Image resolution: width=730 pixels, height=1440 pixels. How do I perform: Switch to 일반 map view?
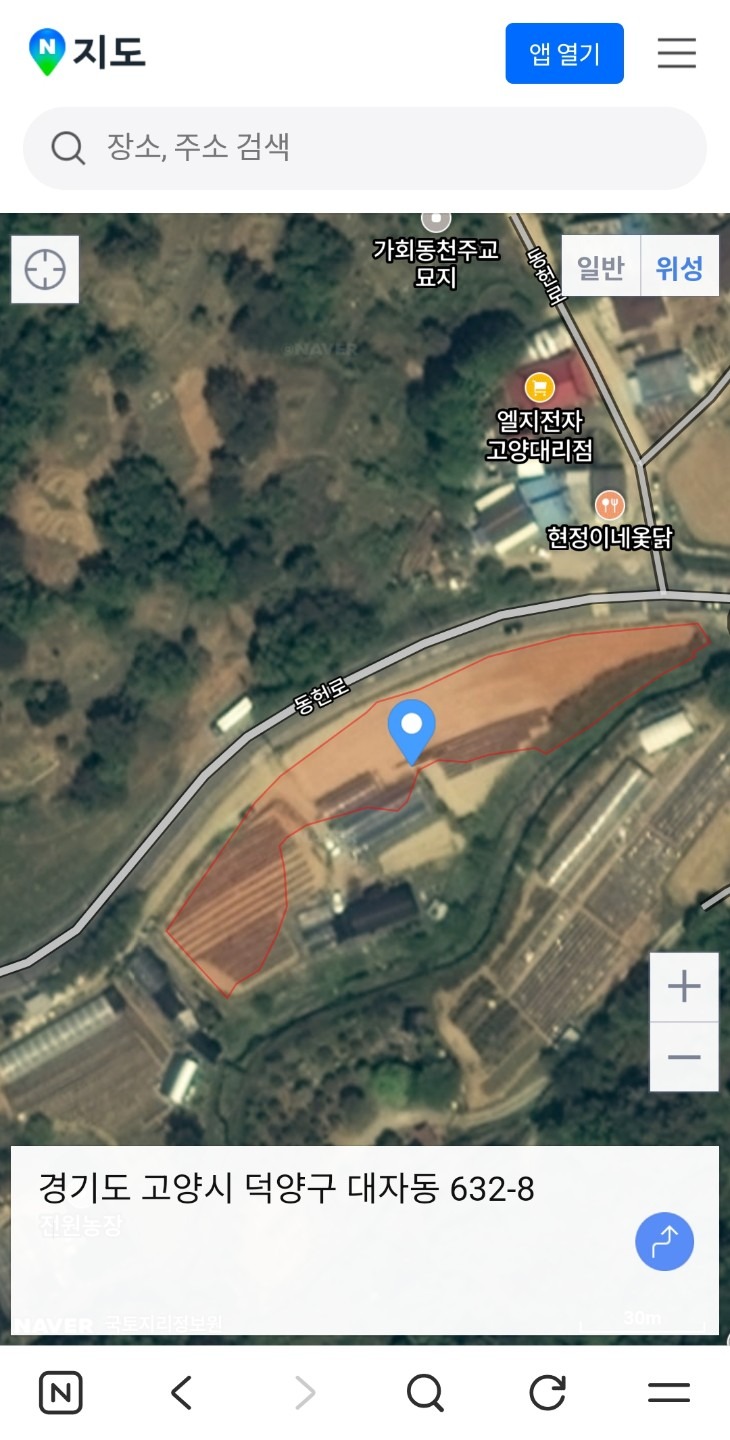601,267
